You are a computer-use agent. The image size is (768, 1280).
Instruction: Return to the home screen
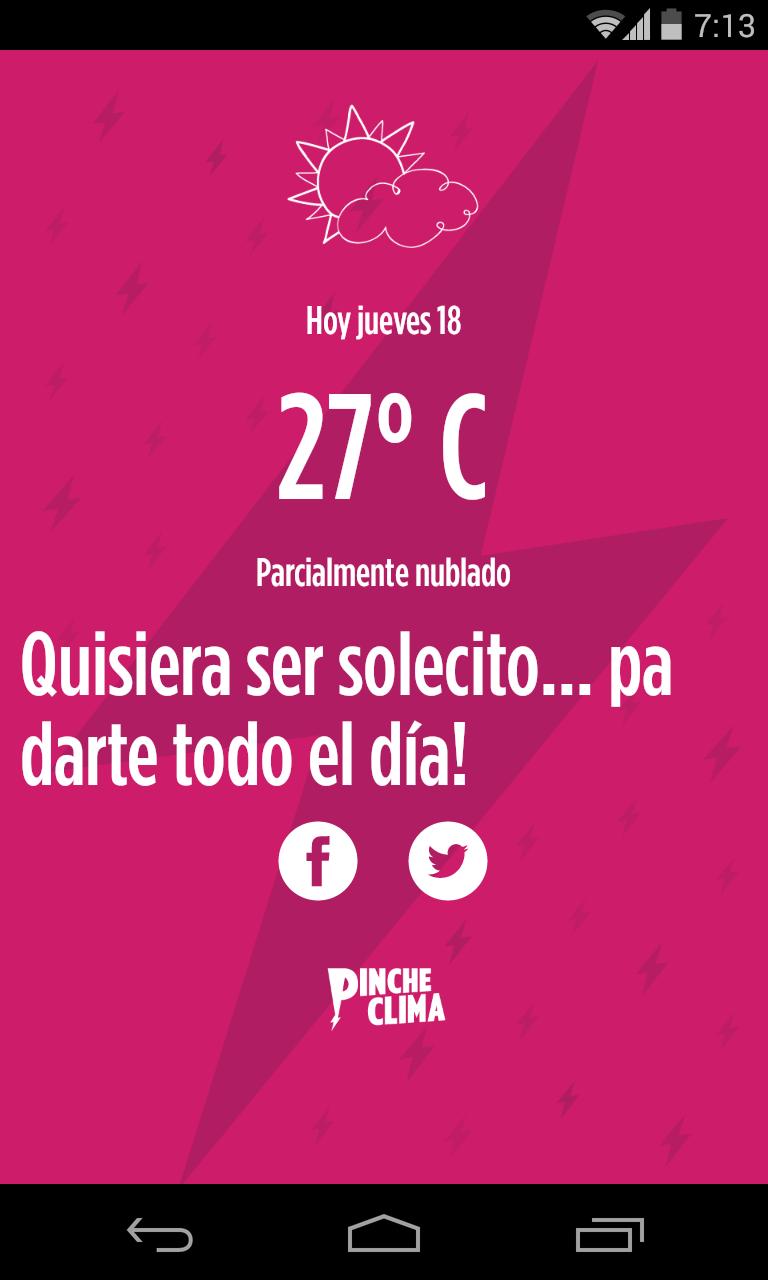tap(384, 1234)
